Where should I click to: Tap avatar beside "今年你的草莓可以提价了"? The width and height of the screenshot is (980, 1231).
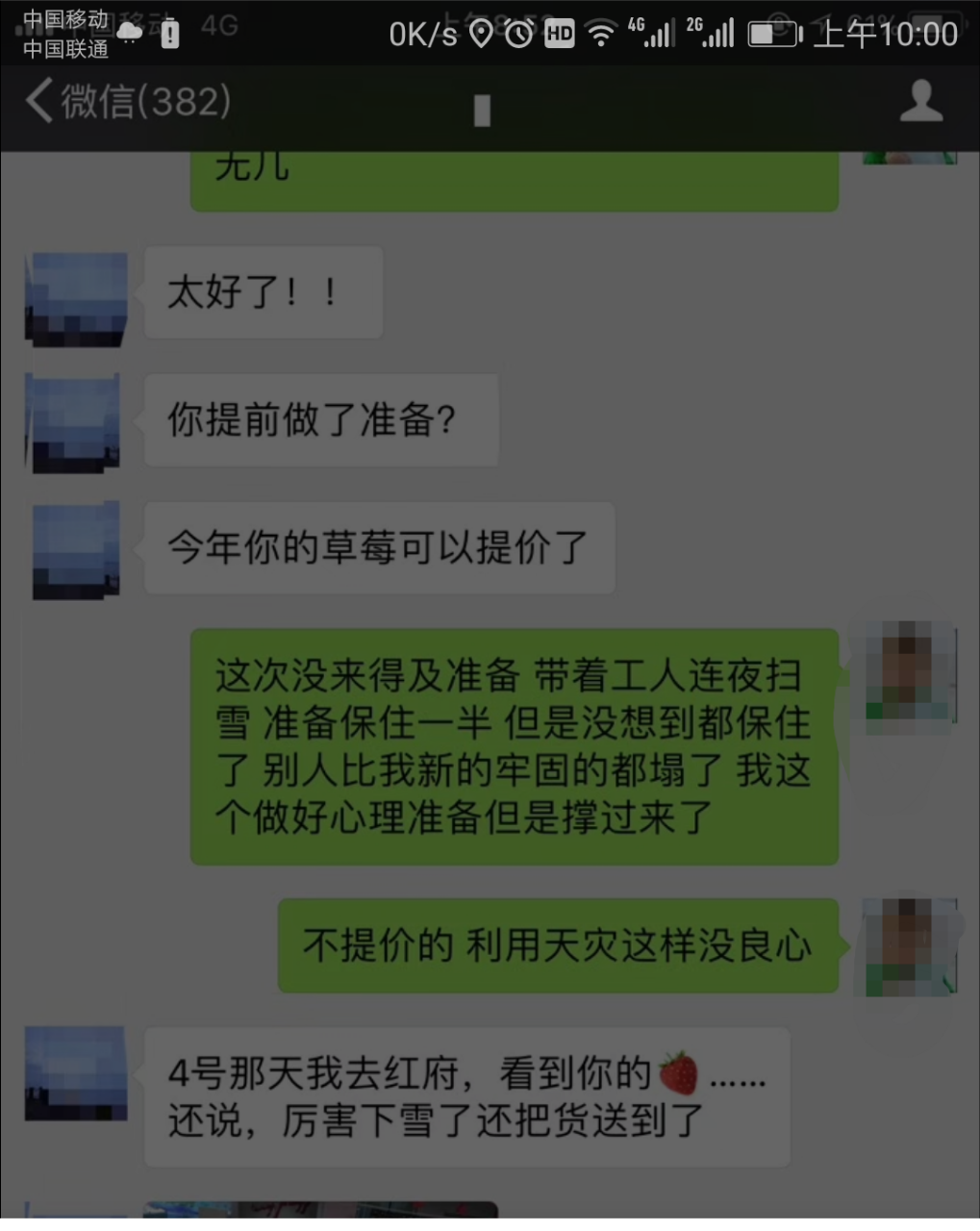tap(76, 550)
